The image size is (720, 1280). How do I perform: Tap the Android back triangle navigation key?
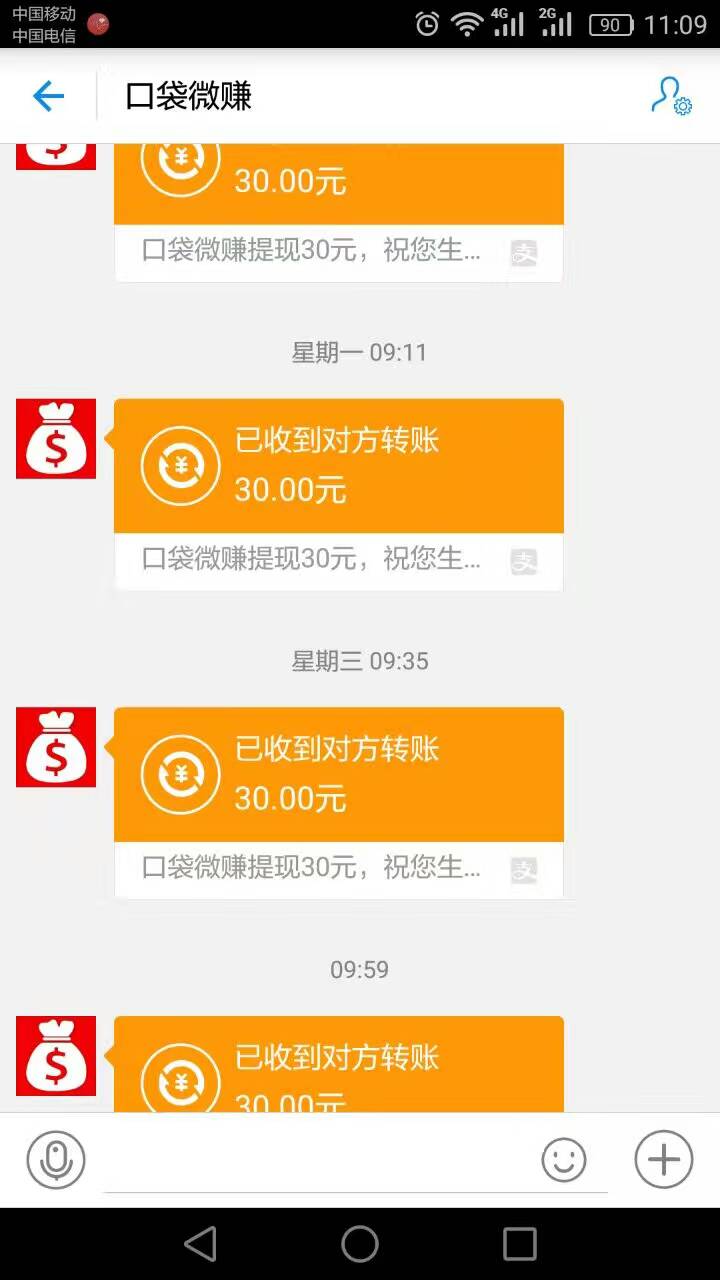[x=201, y=1243]
